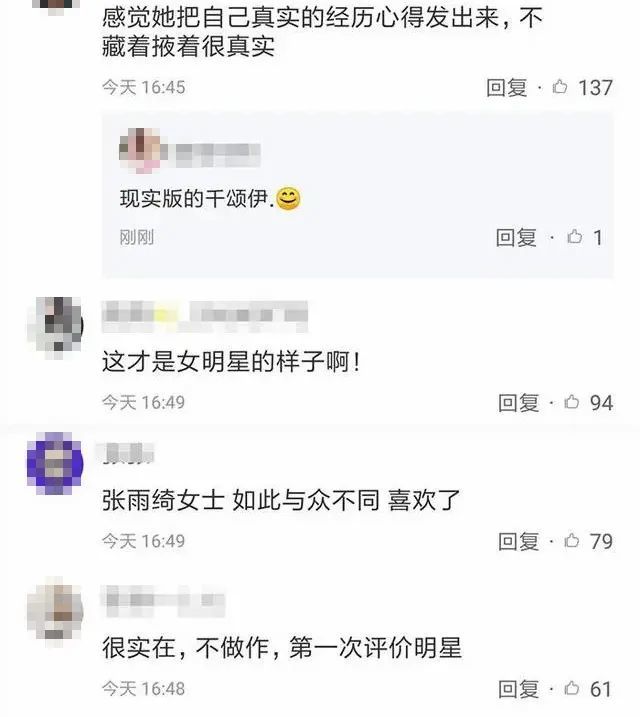
Task: Reply to the 现实版的千颂伊 comment
Action: click(x=517, y=237)
